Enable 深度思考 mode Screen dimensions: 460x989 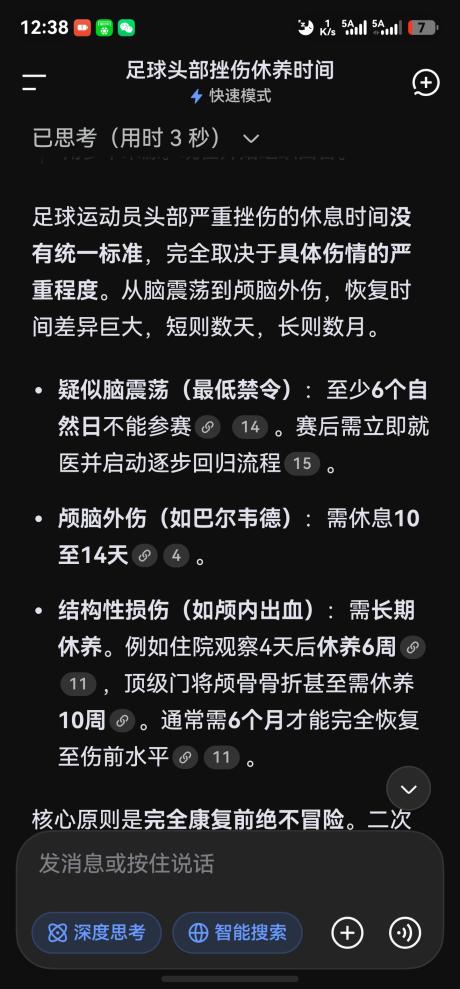pos(97,933)
